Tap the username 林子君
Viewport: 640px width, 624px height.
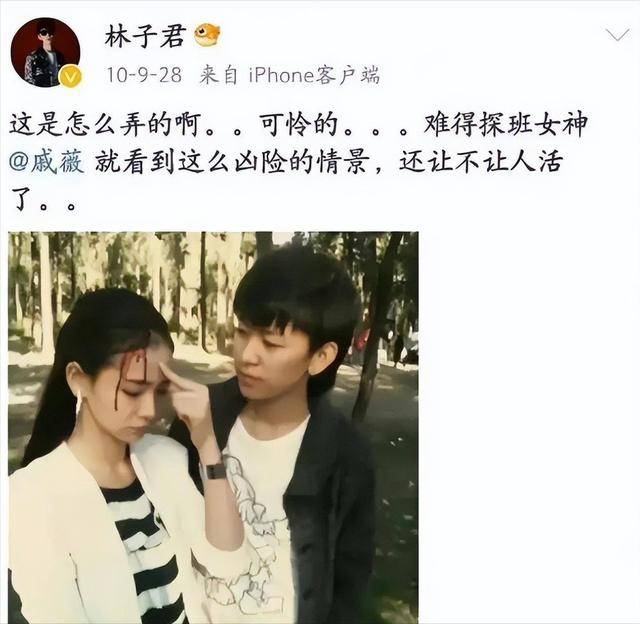click(x=146, y=35)
